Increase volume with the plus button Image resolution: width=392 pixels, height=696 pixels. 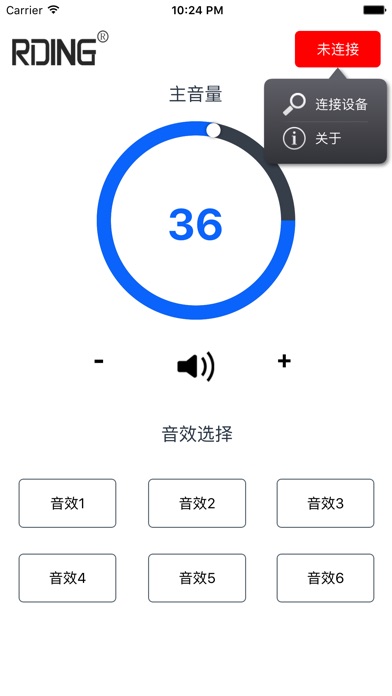click(x=284, y=361)
